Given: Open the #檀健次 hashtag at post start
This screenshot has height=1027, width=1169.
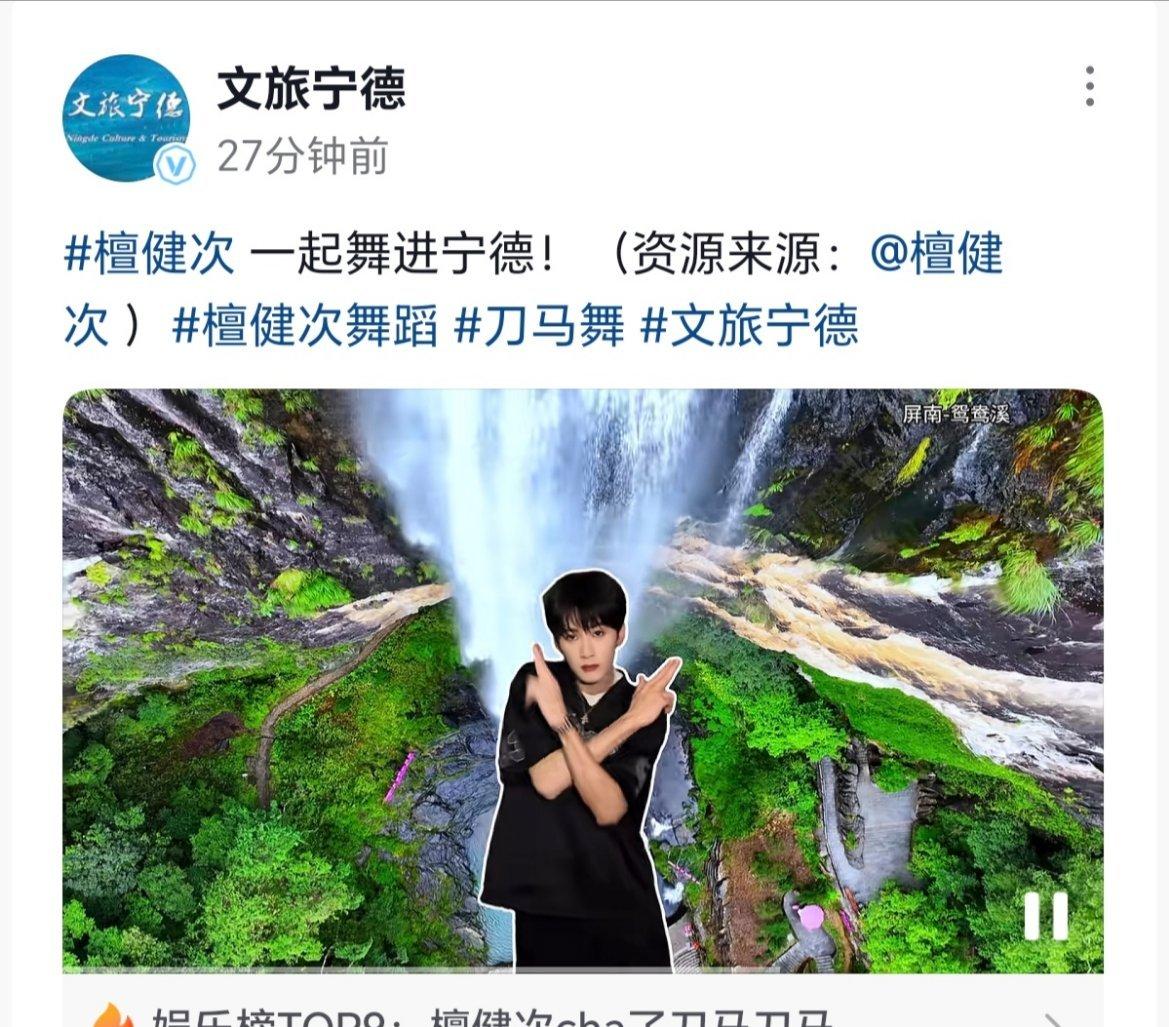Looking at the screenshot, I should (x=150, y=255).
